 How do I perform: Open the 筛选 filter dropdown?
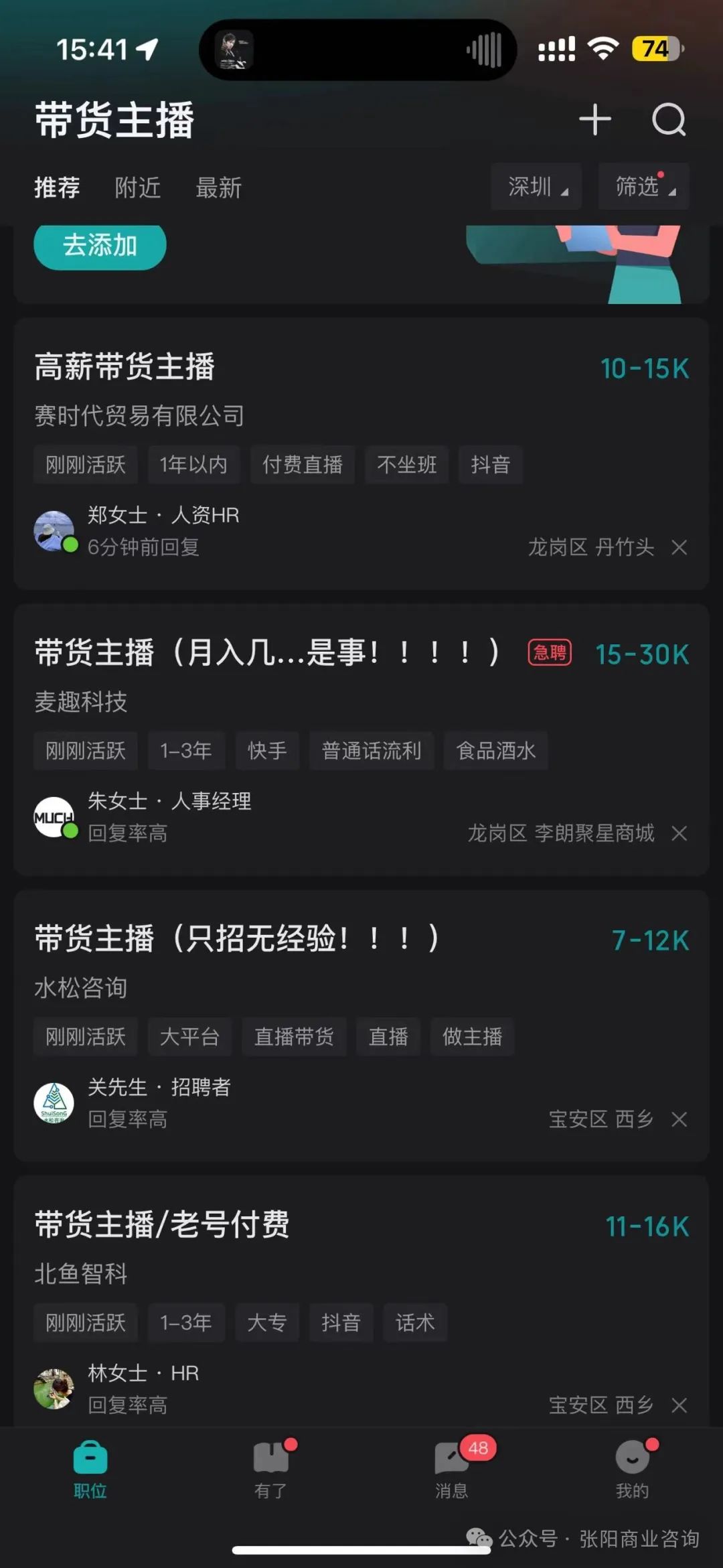point(643,187)
